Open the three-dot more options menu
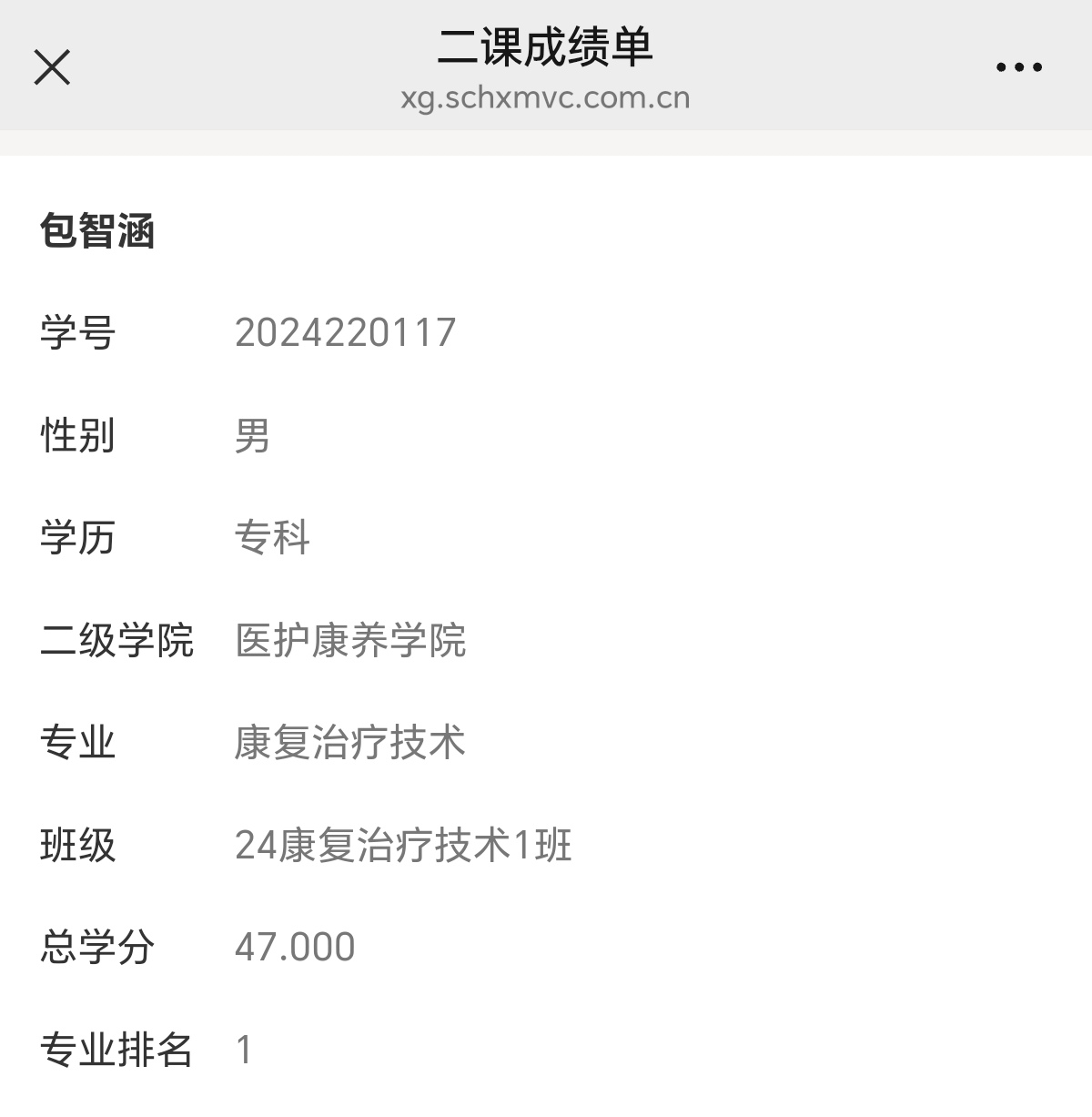Viewport: 1092px width, 1117px height. pyautogui.click(x=1018, y=67)
